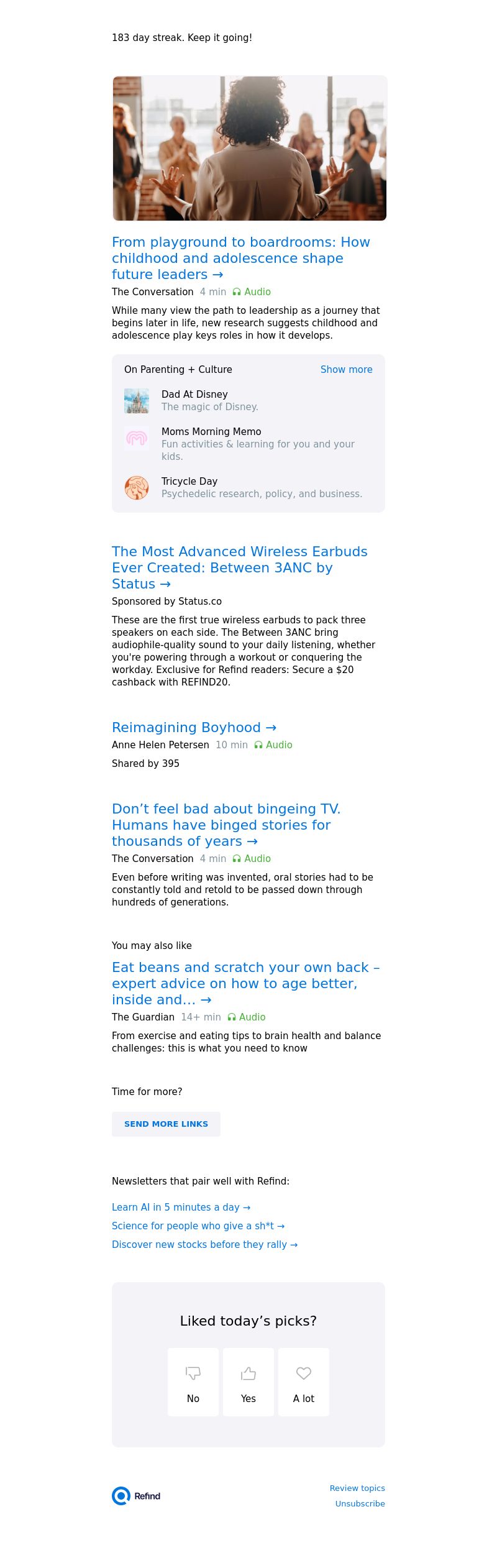Open 'From playground to boardrooms' article link
This screenshot has width=497, height=1568.
pyautogui.click(x=240, y=258)
